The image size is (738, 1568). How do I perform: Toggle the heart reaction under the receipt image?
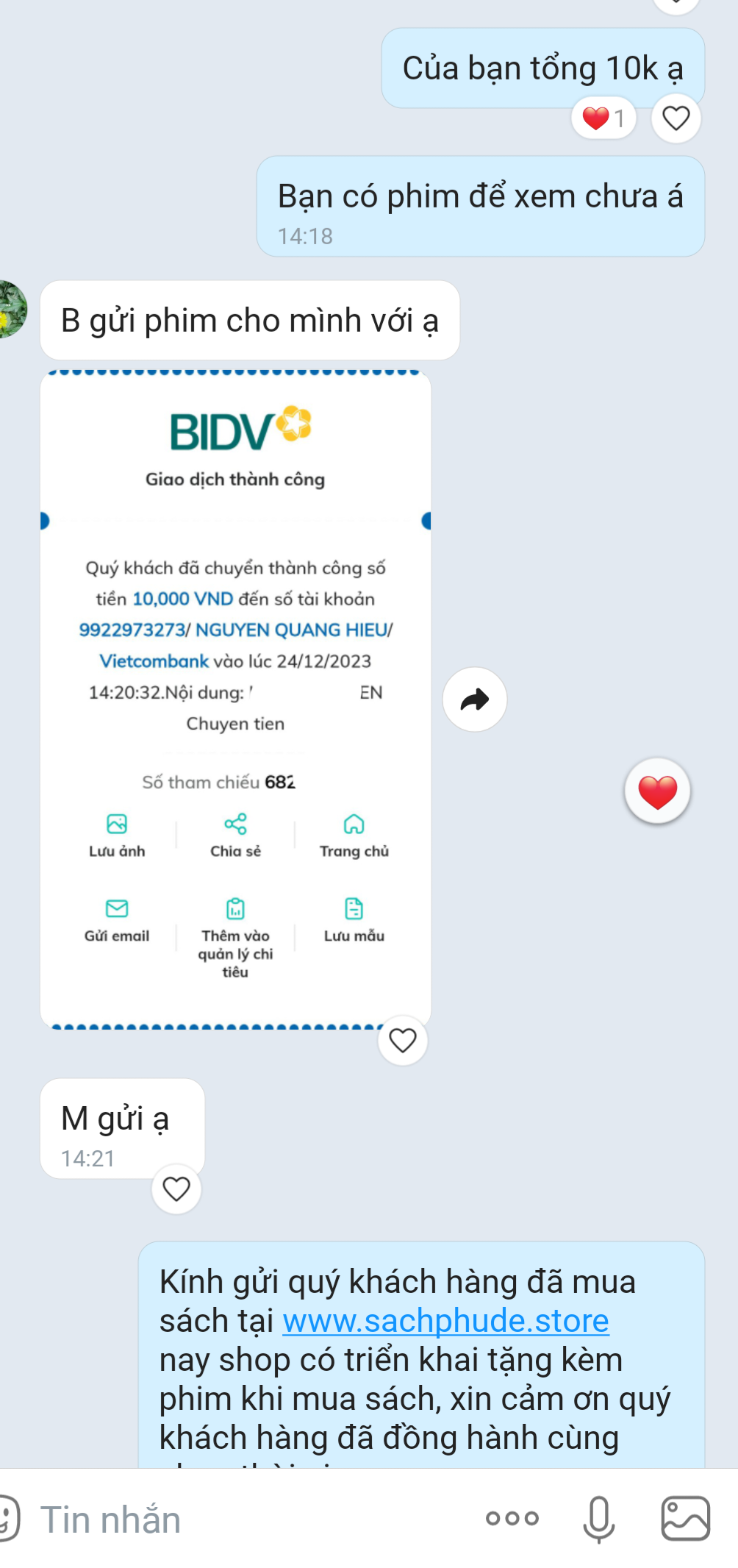(402, 1040)
